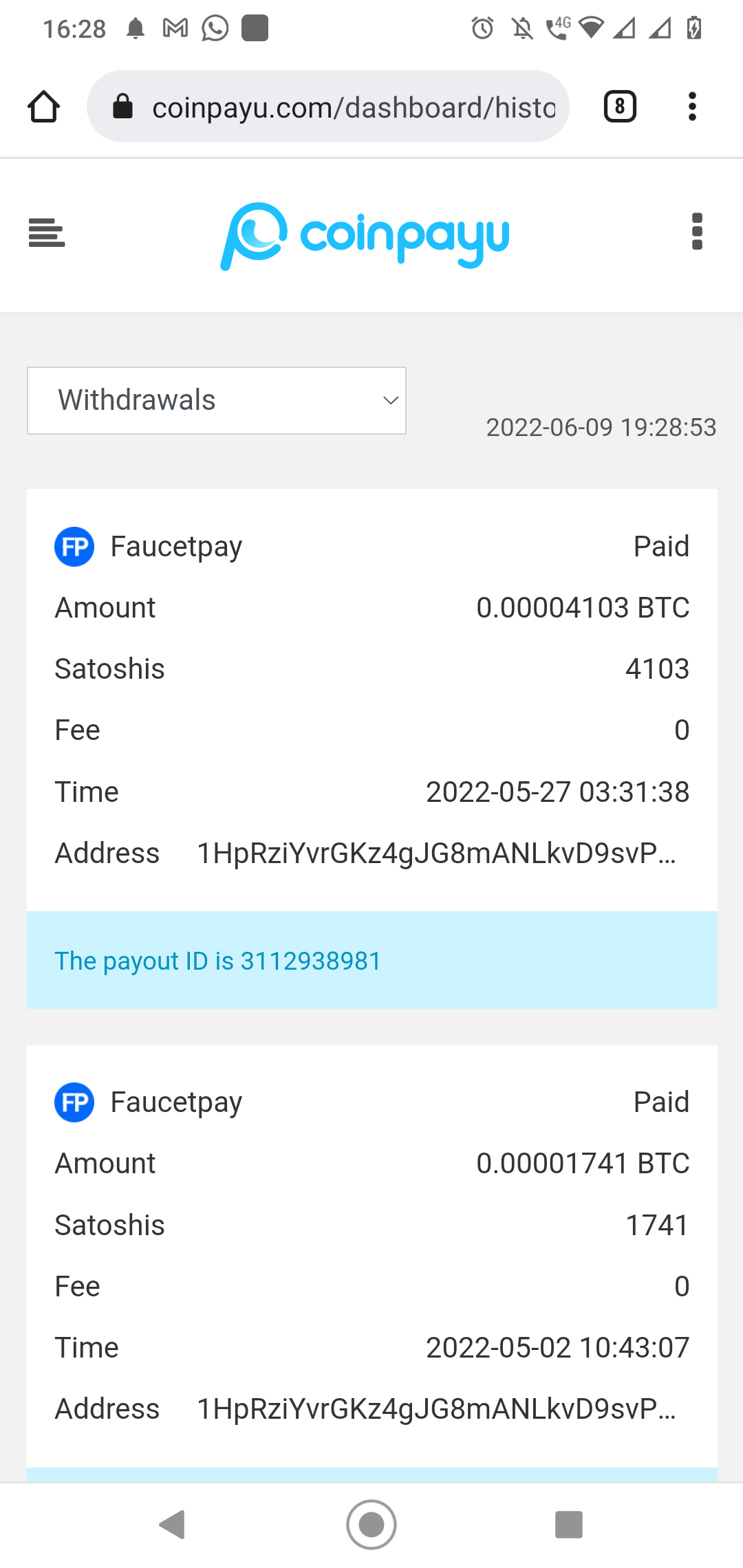Expand the Withdrawals dropdown
The width and height of the screenshot is (743, 1568).
(x=217, y=400)
